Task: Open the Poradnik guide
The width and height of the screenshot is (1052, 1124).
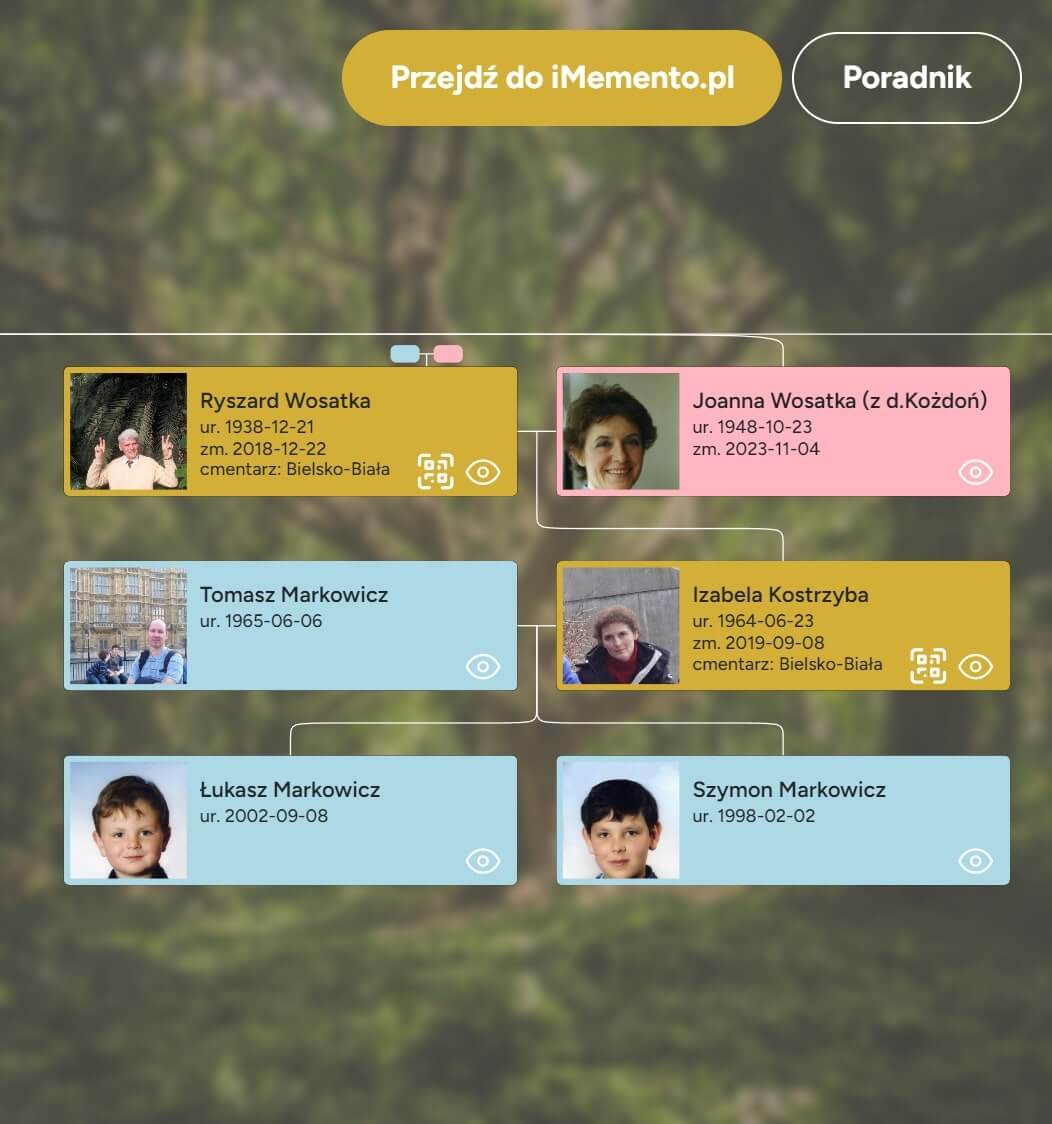Action: (x=906, y=78)
